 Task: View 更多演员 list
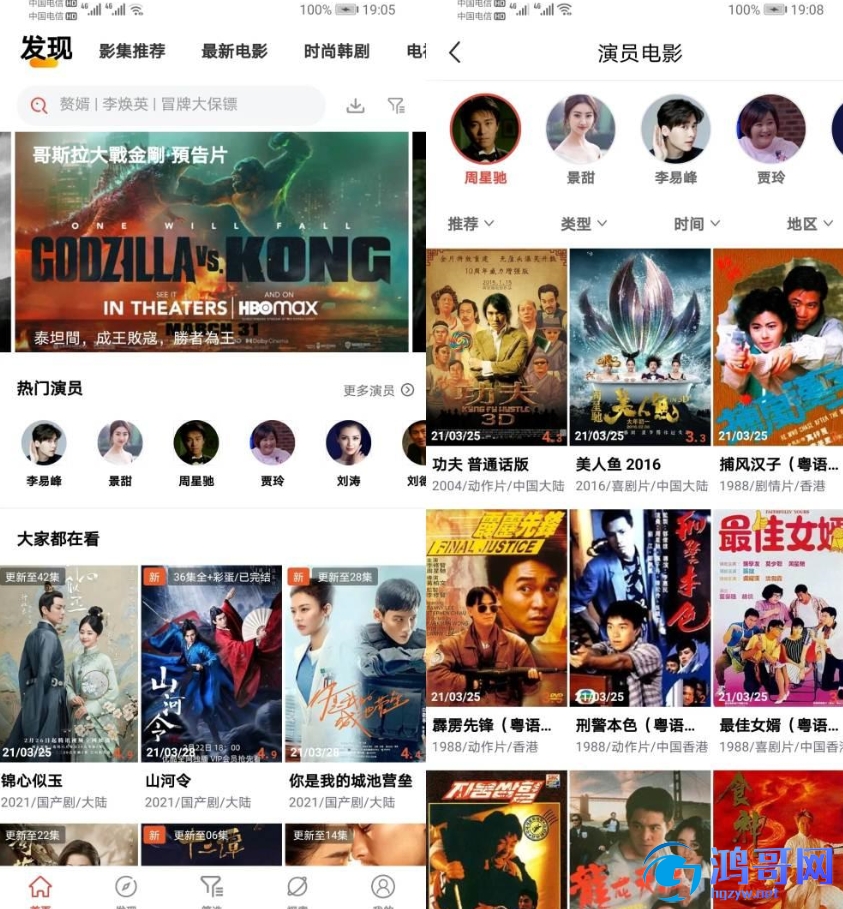378,390
